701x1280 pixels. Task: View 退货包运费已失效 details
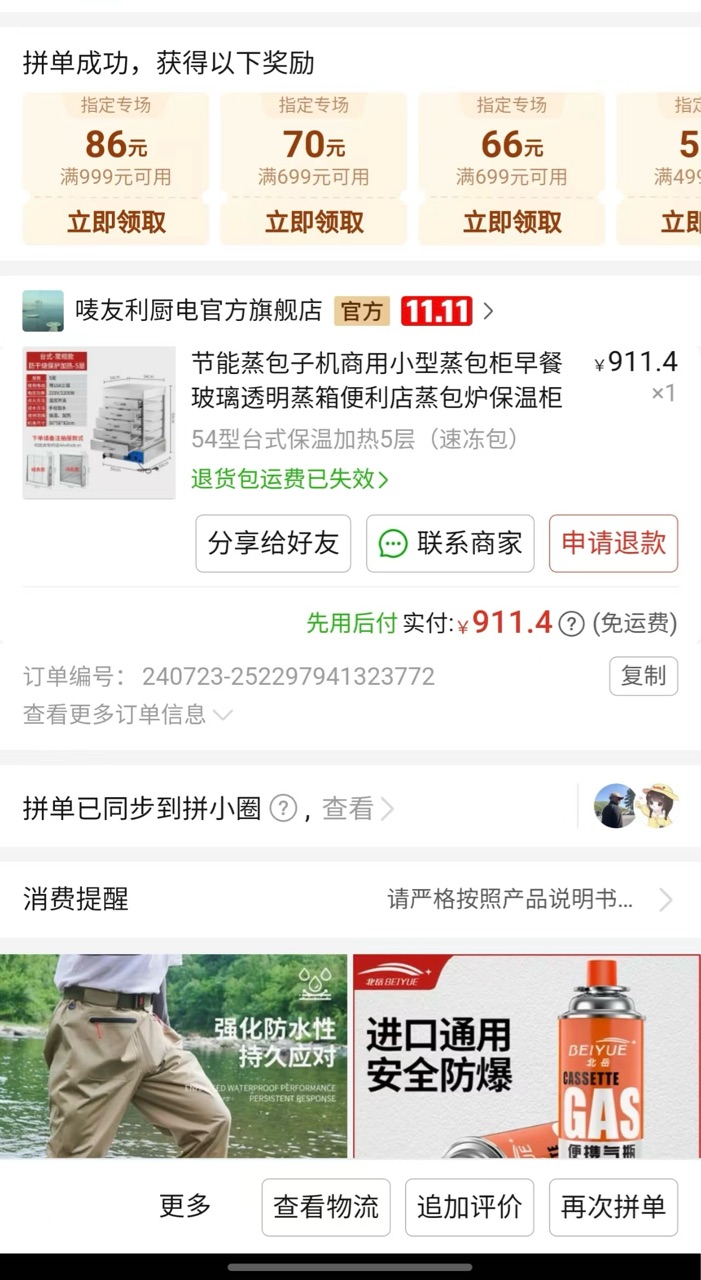(x=289, y=479)
